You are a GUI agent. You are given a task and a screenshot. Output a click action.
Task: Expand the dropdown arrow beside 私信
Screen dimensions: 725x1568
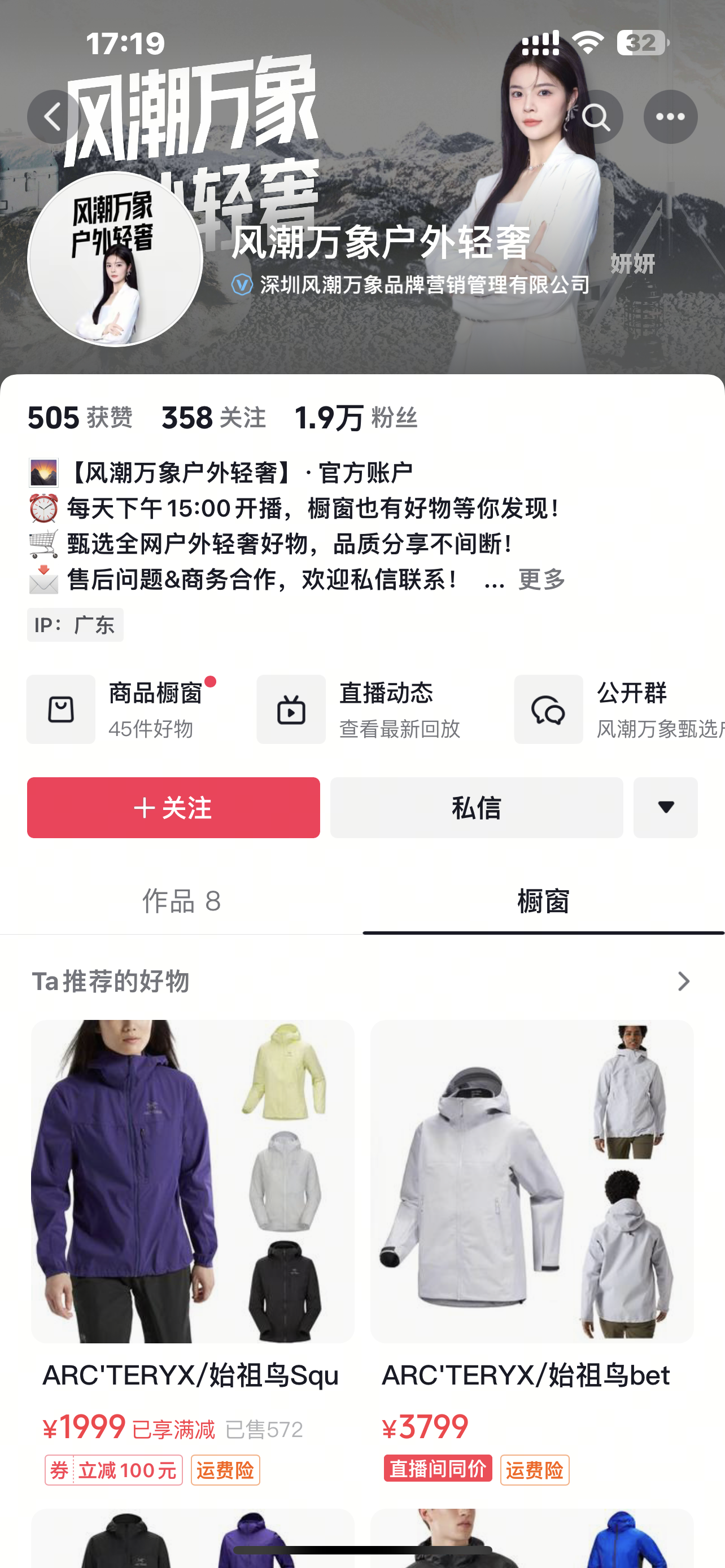(x=665, y=808)
